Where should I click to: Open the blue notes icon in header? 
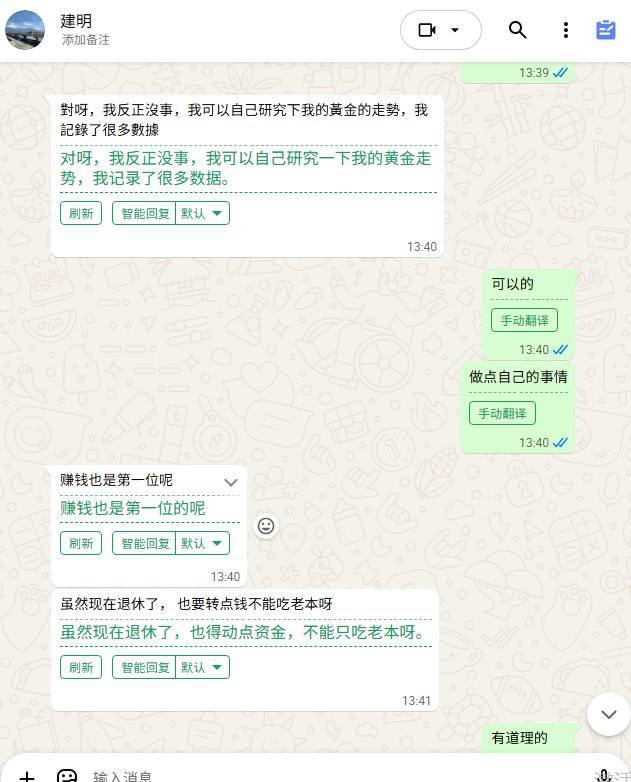(x=605, y=30)
